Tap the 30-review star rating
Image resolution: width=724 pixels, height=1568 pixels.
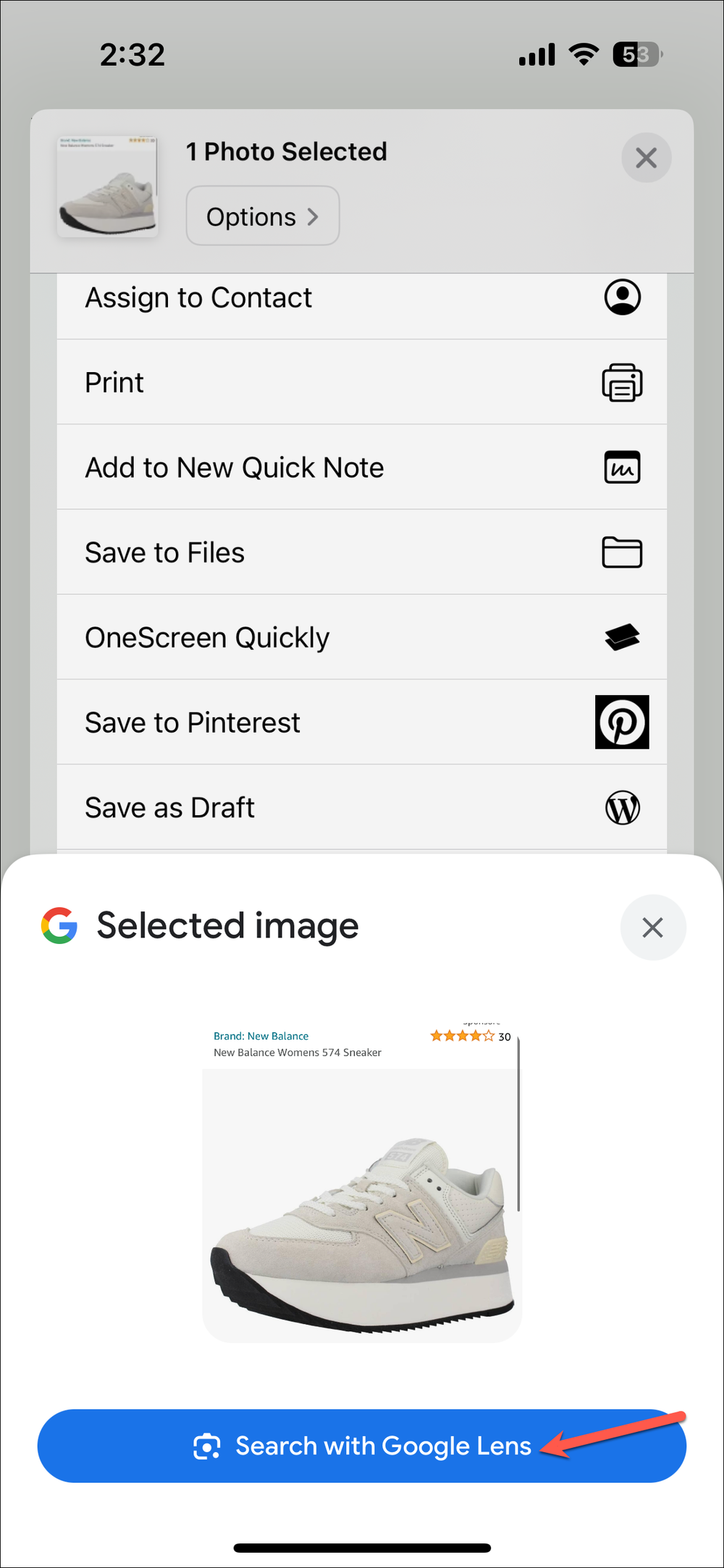(x=468, y=1036)
